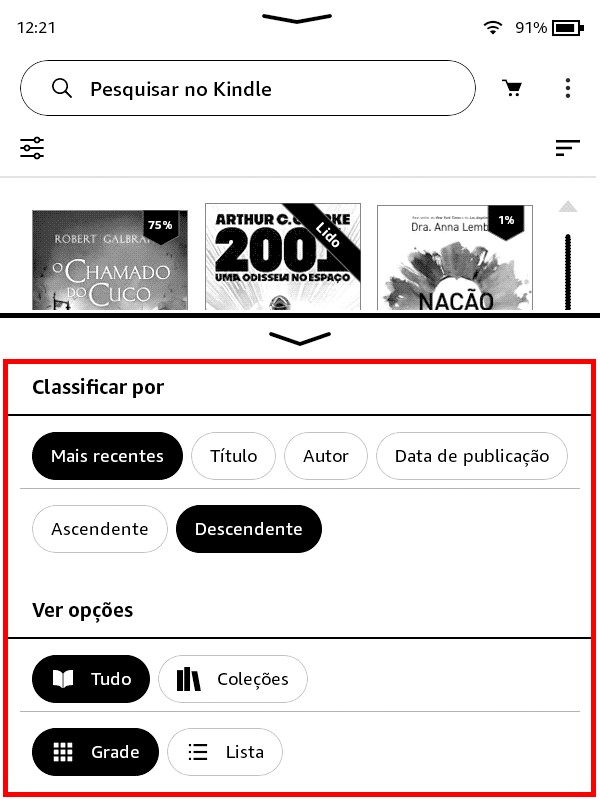
Task: Switch to Lista layout
Action: tap(225, 751)
